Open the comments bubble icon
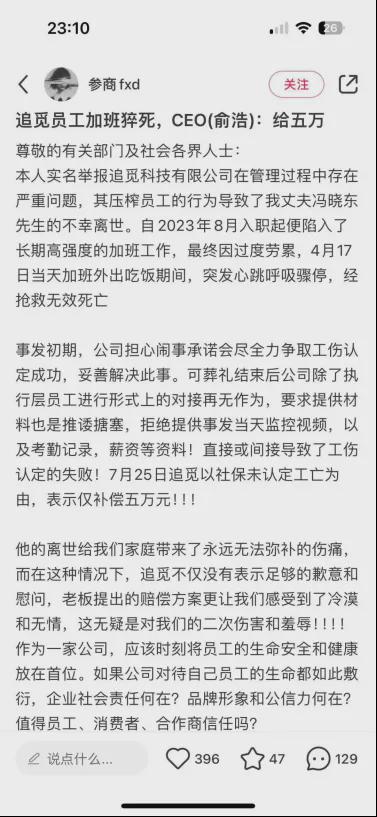Viewport: 377px width, 817px height. (x=318, y=759)
